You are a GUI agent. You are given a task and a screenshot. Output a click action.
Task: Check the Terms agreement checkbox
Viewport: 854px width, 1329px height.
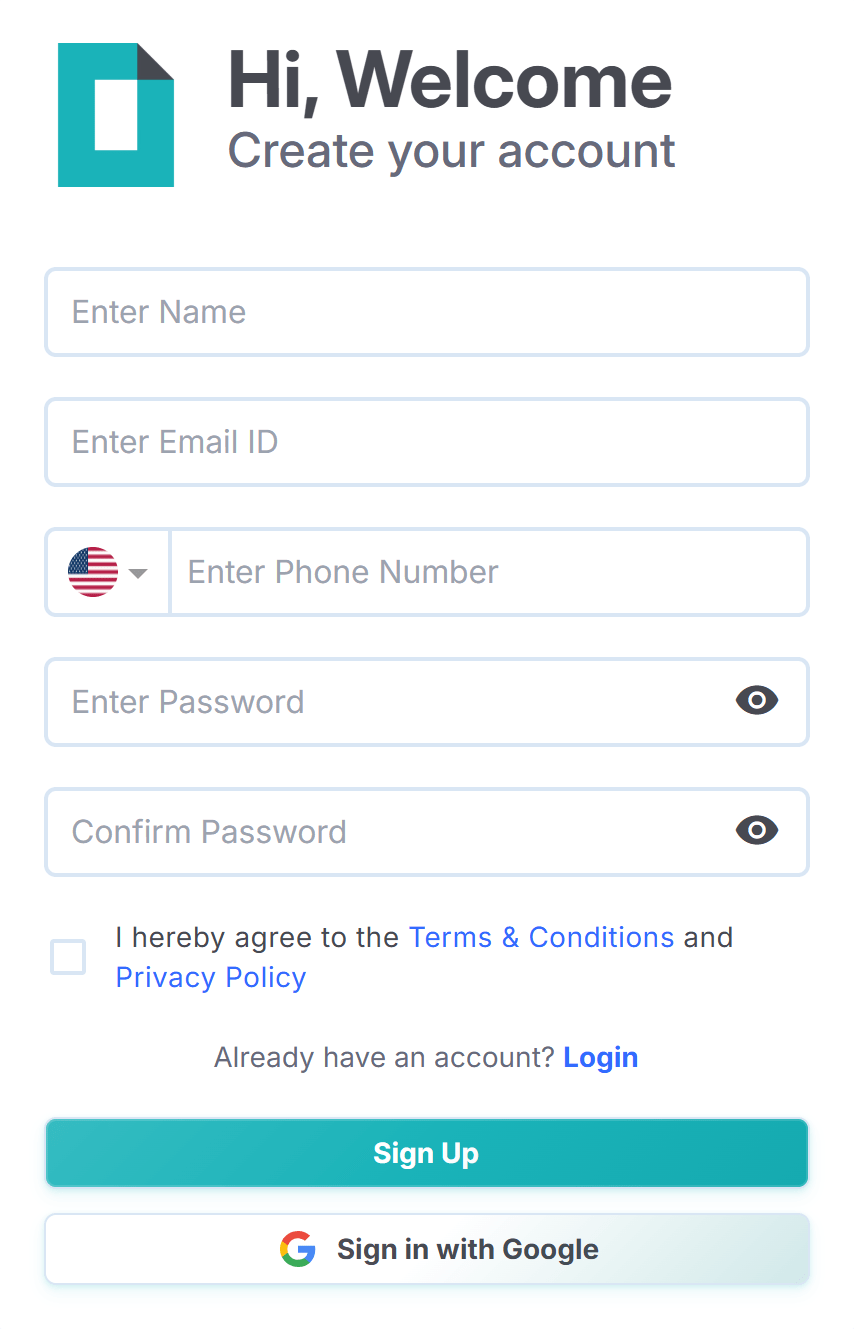tap(67, 957)
